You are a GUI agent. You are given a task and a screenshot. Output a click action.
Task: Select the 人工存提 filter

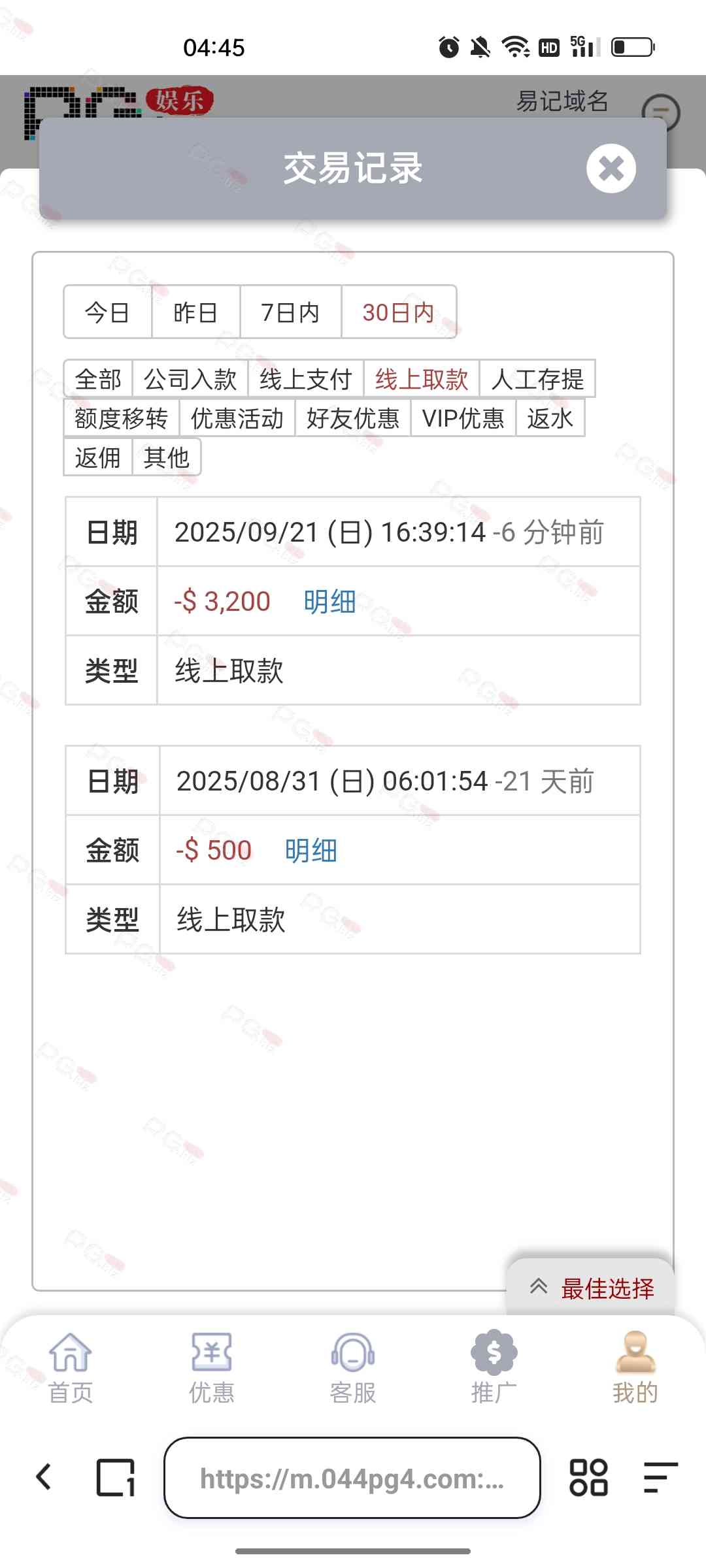tap(537, 379)
